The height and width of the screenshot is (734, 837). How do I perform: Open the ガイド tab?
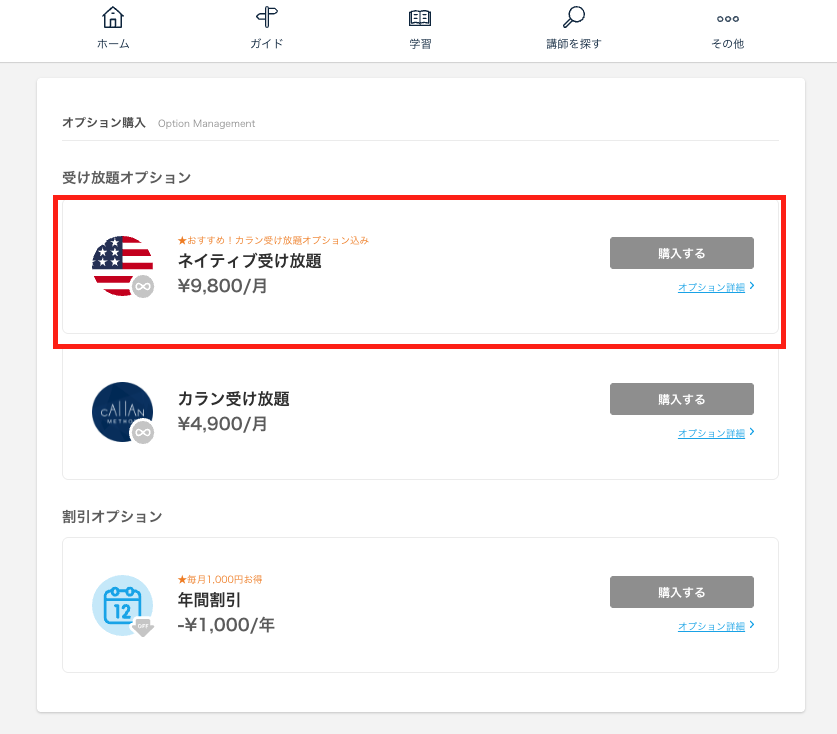[266, 28]
